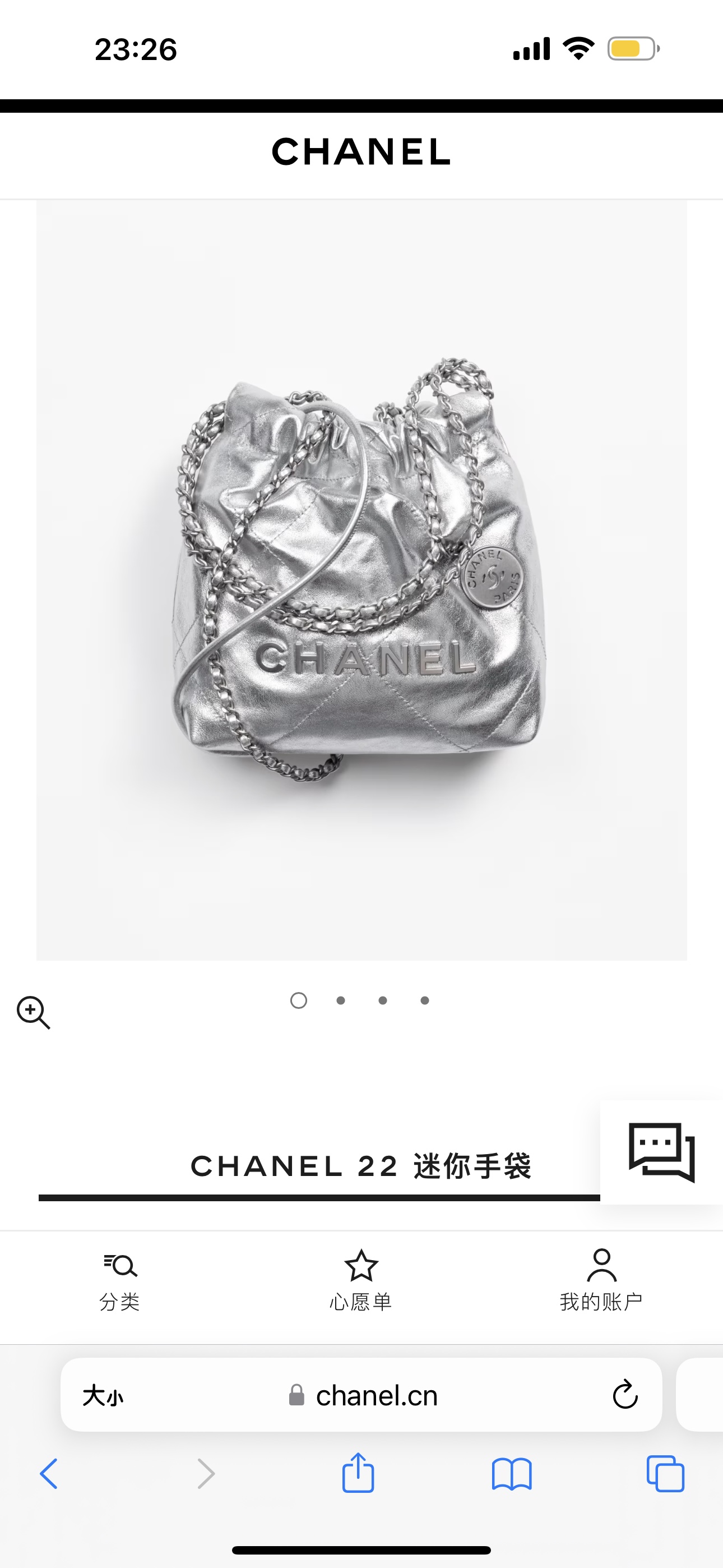Viewport: 723px width, 1568px height.
Task: Reload the chanel.cn page
Action: coord(625,1395)
